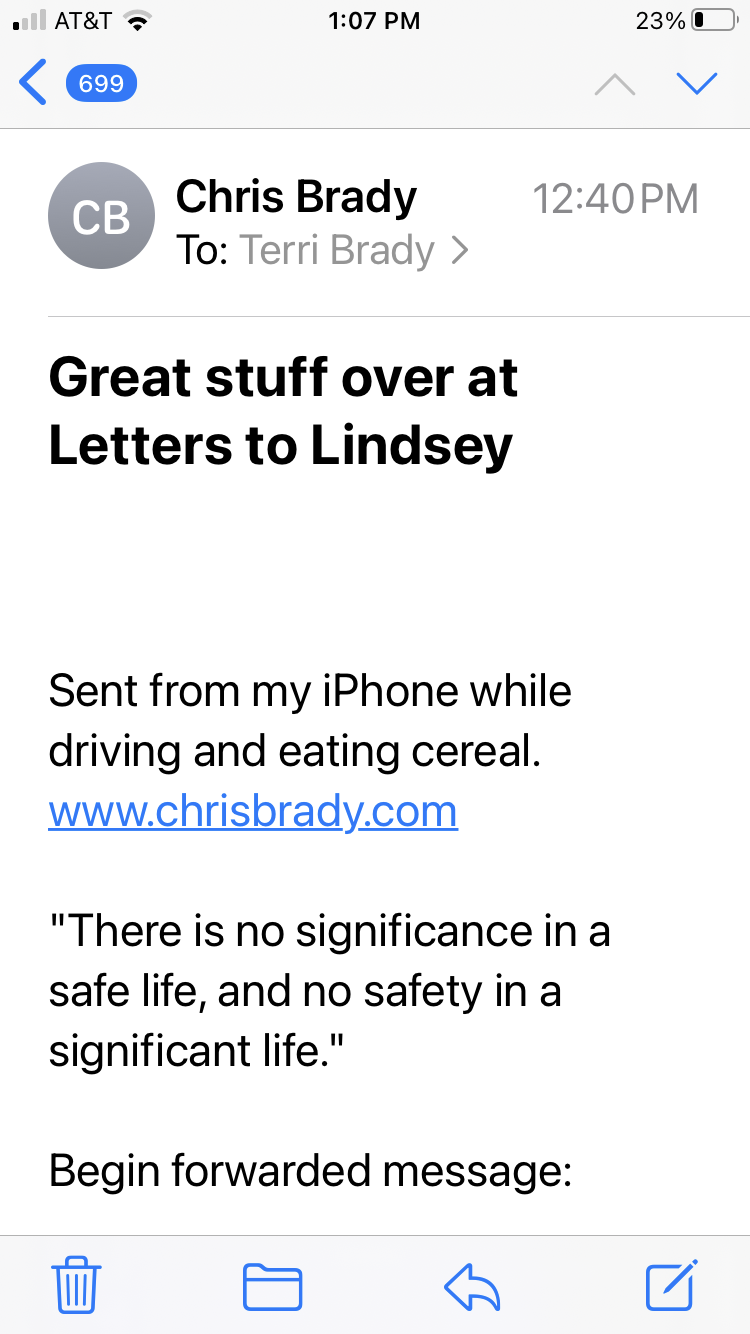
Task: Delete this email with the trash icon
Action: (x=77, y=1285)
